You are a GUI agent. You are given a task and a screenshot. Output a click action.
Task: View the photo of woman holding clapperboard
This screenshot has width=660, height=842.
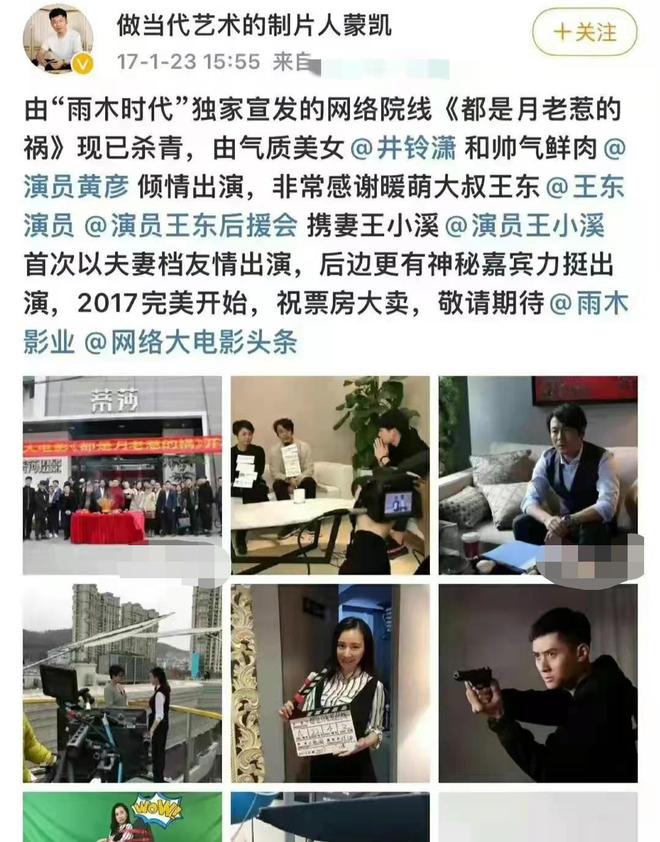click(330, 682)
